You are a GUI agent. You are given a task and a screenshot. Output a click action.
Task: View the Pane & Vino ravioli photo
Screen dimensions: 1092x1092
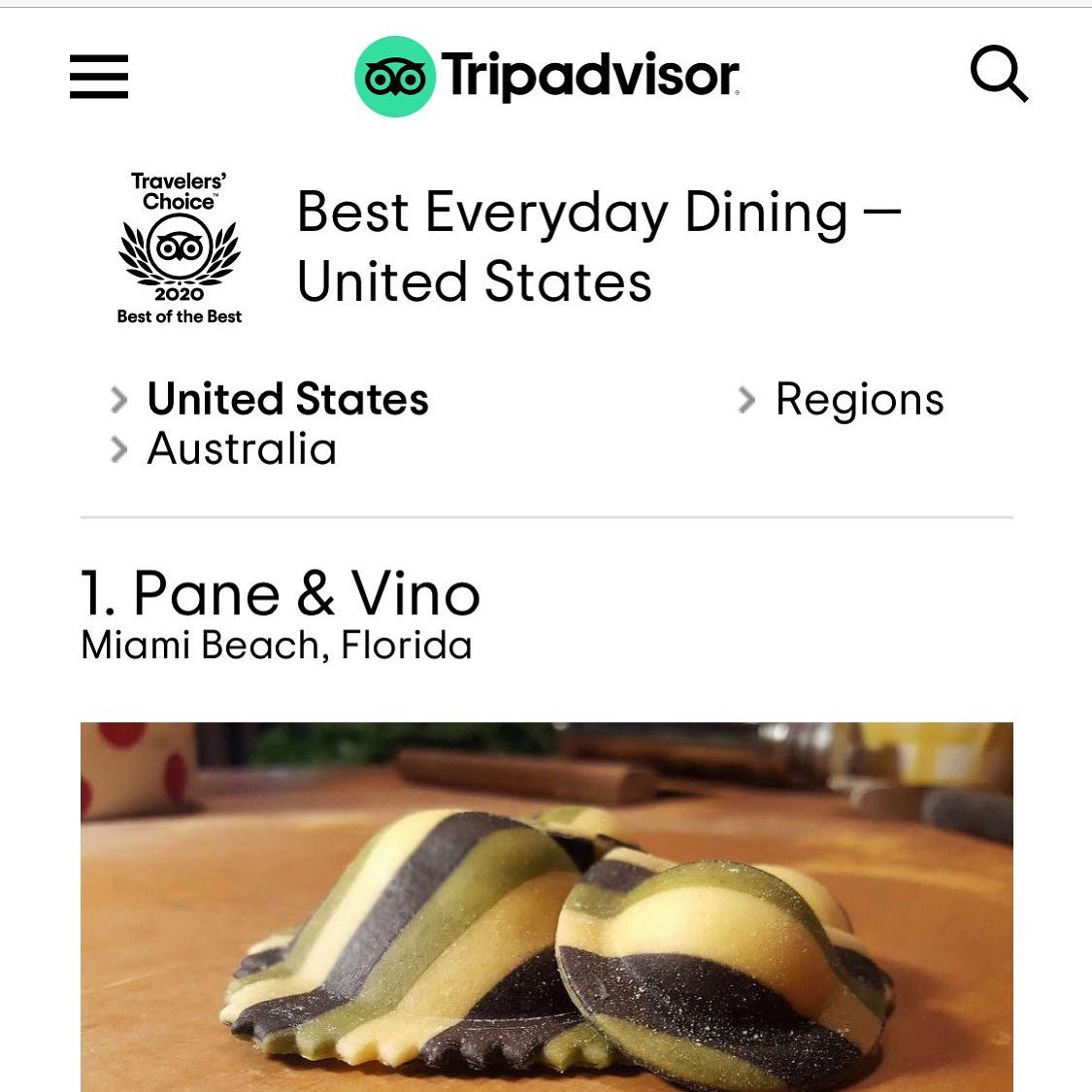tap(546, 907)
